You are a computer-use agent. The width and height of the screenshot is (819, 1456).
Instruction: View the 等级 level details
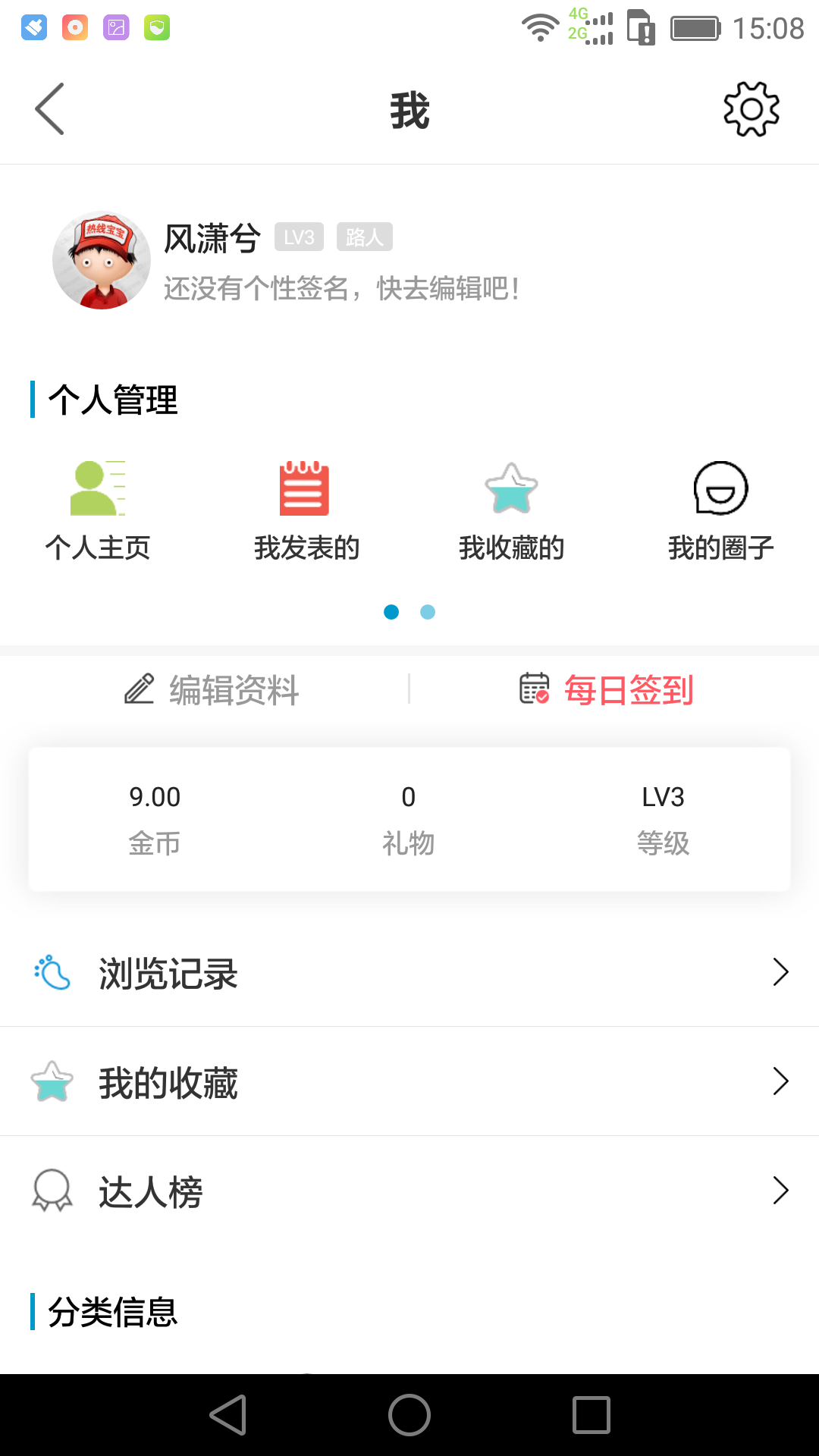[663, 819]
